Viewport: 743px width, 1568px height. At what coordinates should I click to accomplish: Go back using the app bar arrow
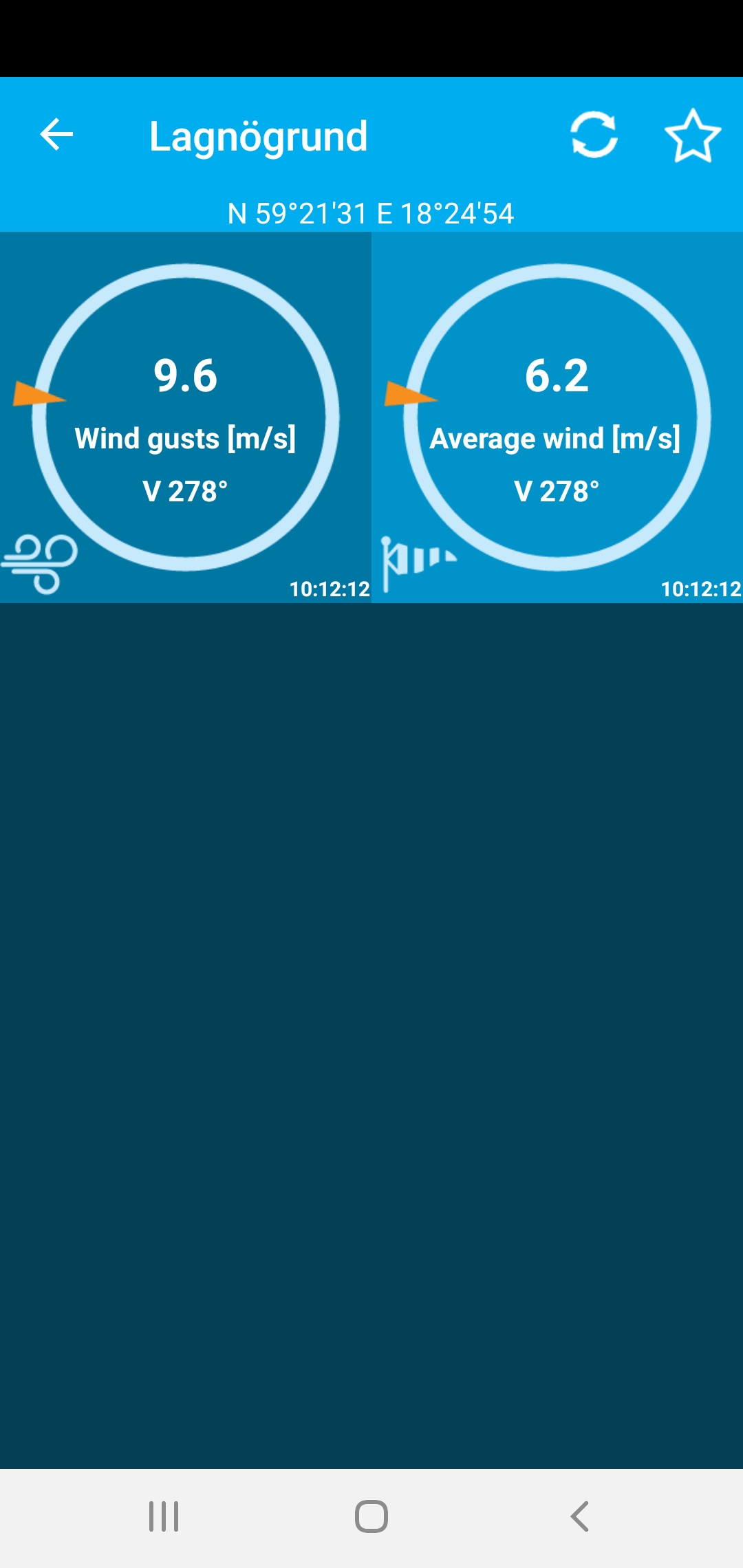coord(56,134)
